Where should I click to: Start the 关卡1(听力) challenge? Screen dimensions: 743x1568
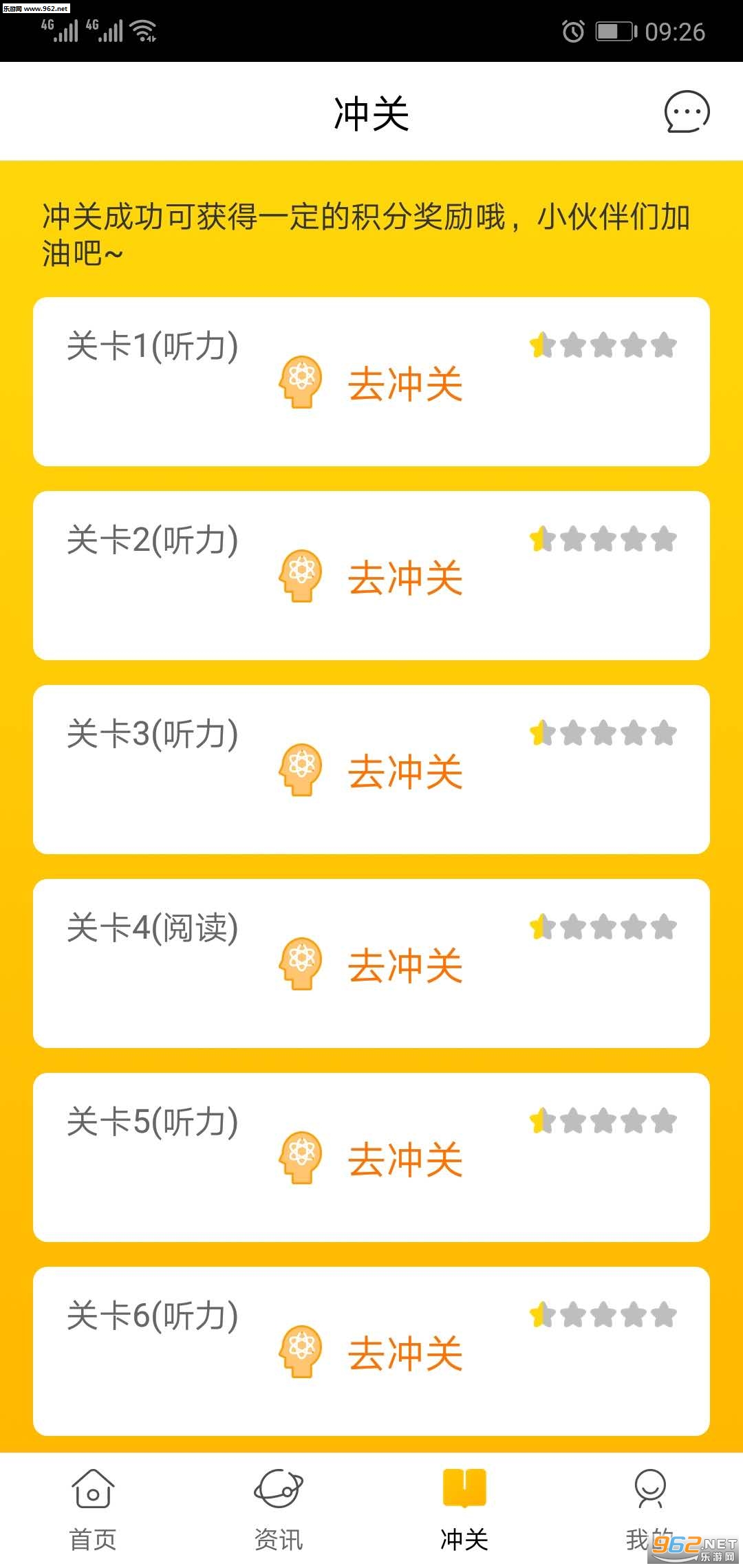point(405,384)
